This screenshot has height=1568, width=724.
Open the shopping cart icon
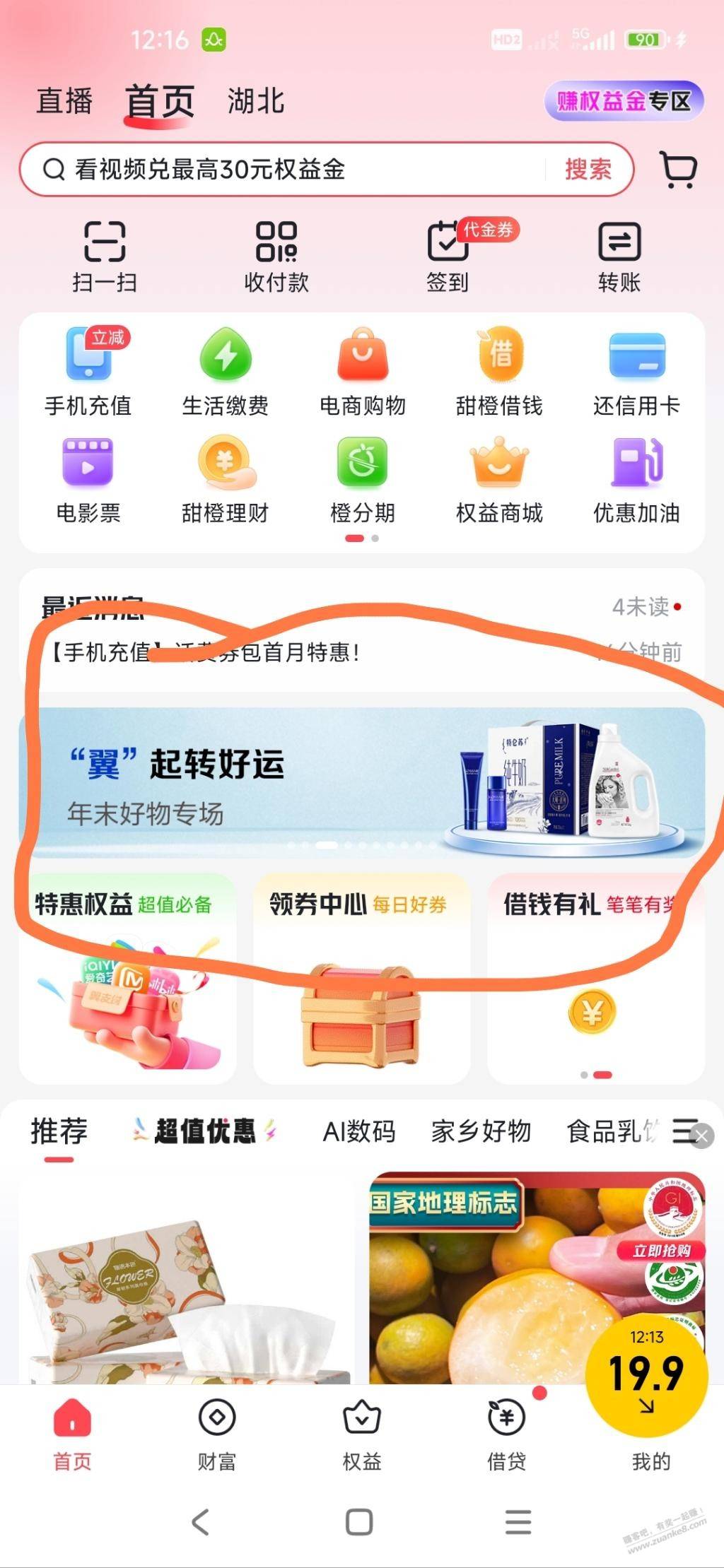679,170
